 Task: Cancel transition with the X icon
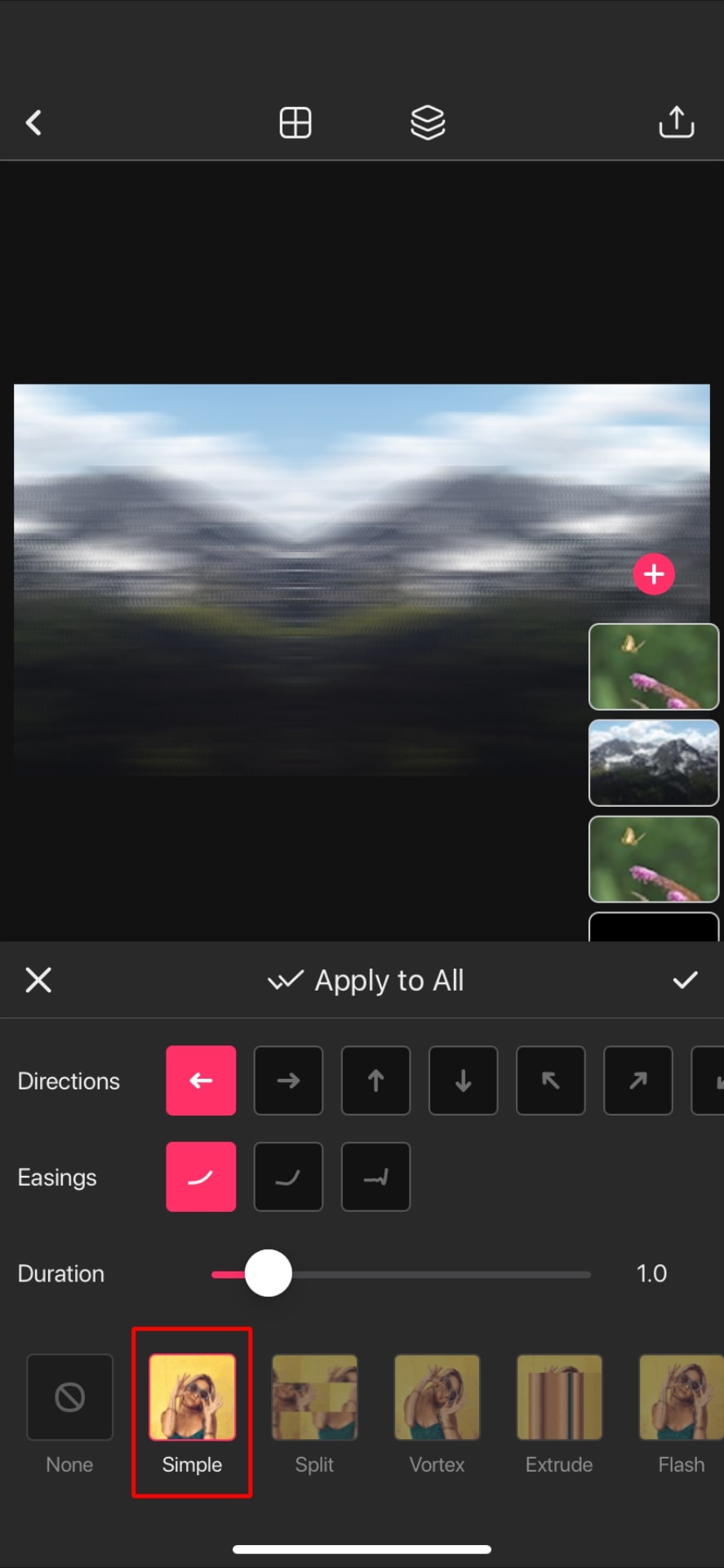coord(38,980)
